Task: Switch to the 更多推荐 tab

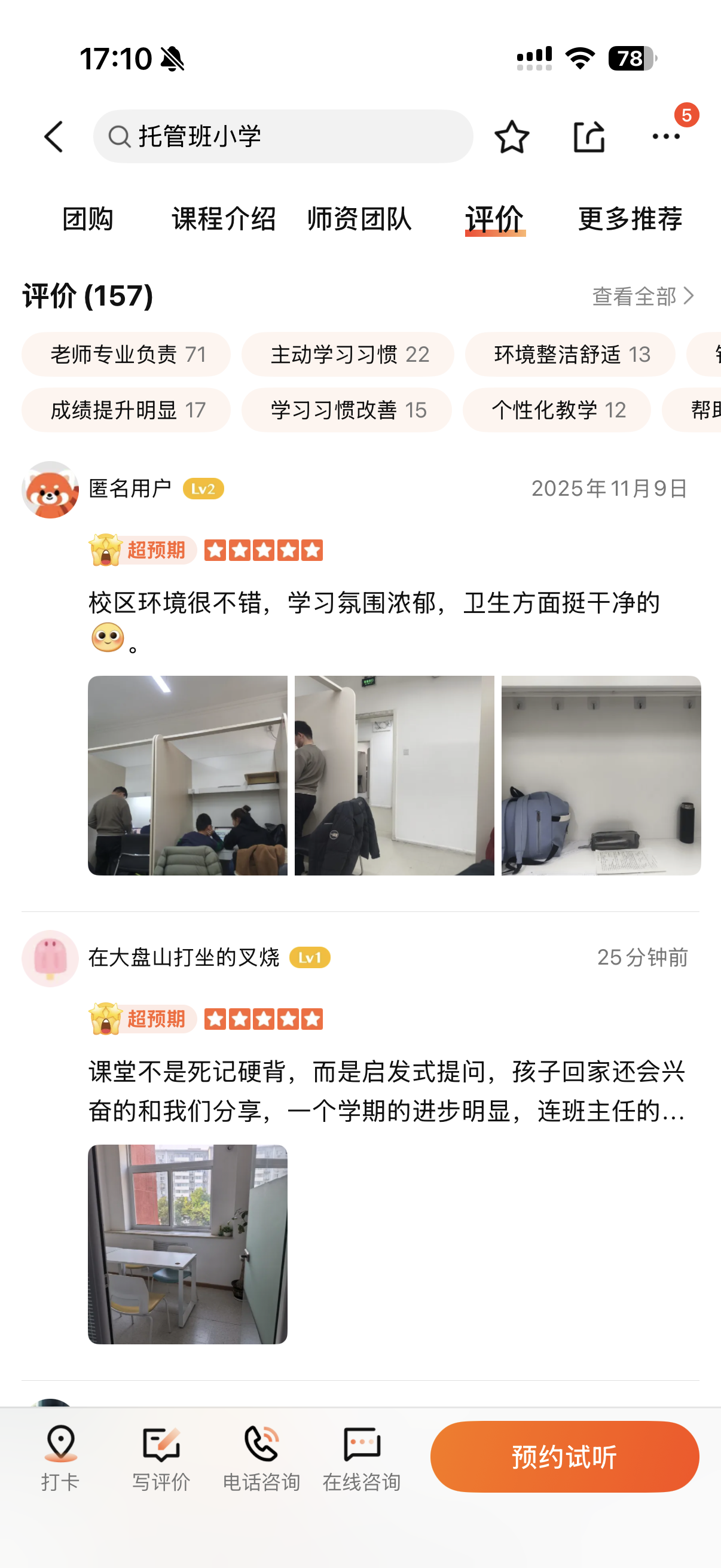Action: pyautogui.click(x=630, y=218)
